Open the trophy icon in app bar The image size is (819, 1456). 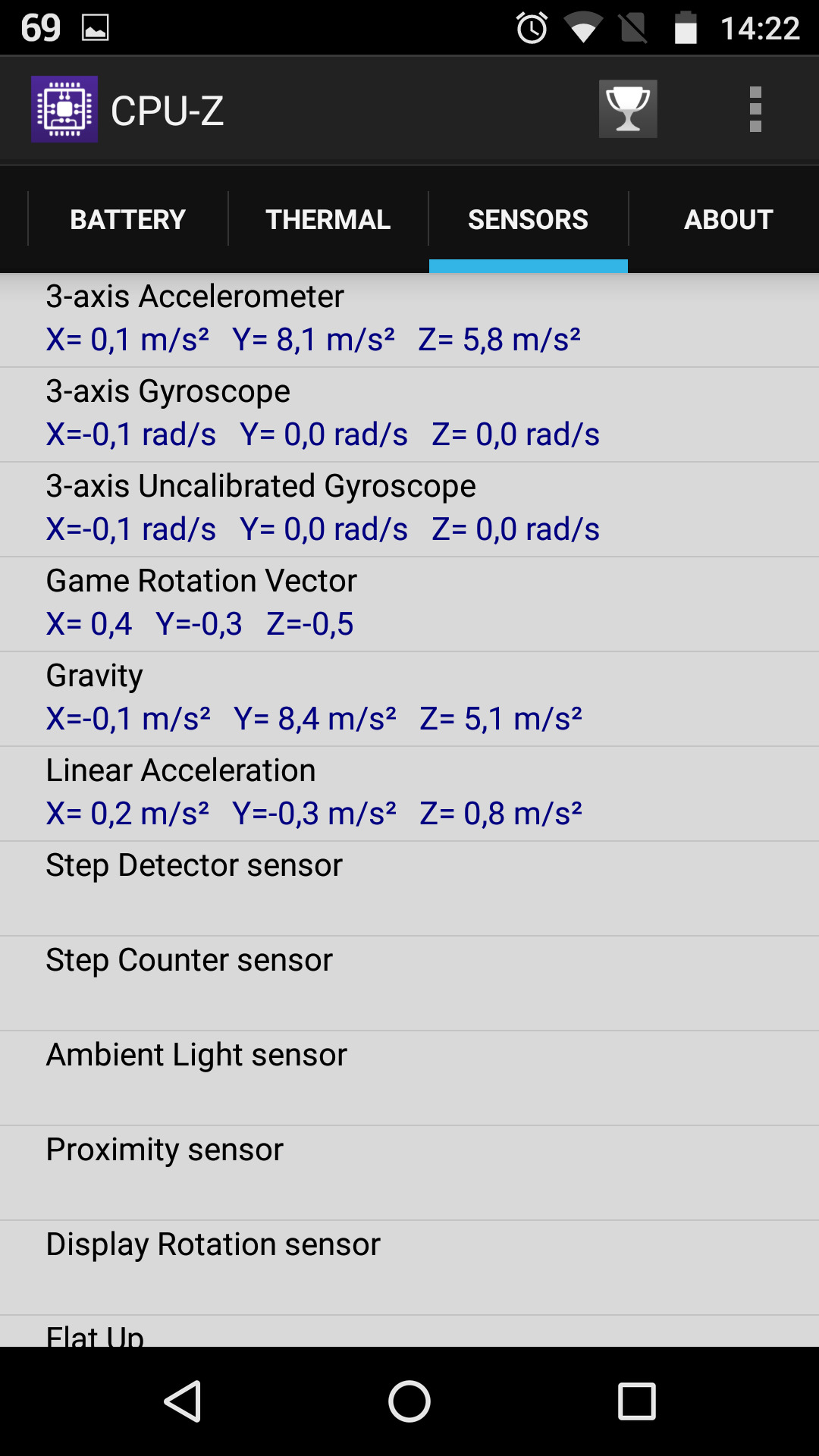coord(628,109)
